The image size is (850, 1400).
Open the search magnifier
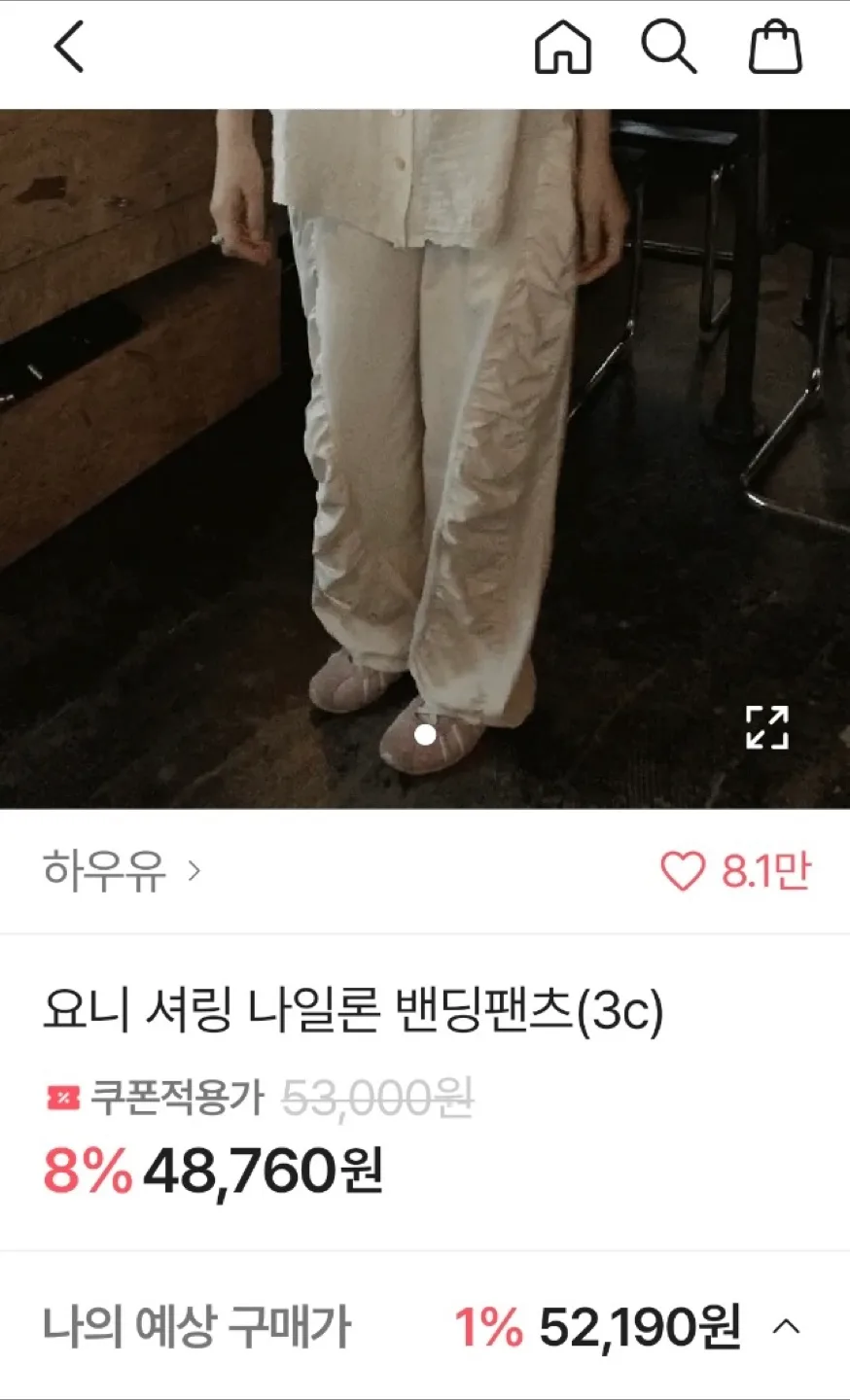[x=669, y=47]
